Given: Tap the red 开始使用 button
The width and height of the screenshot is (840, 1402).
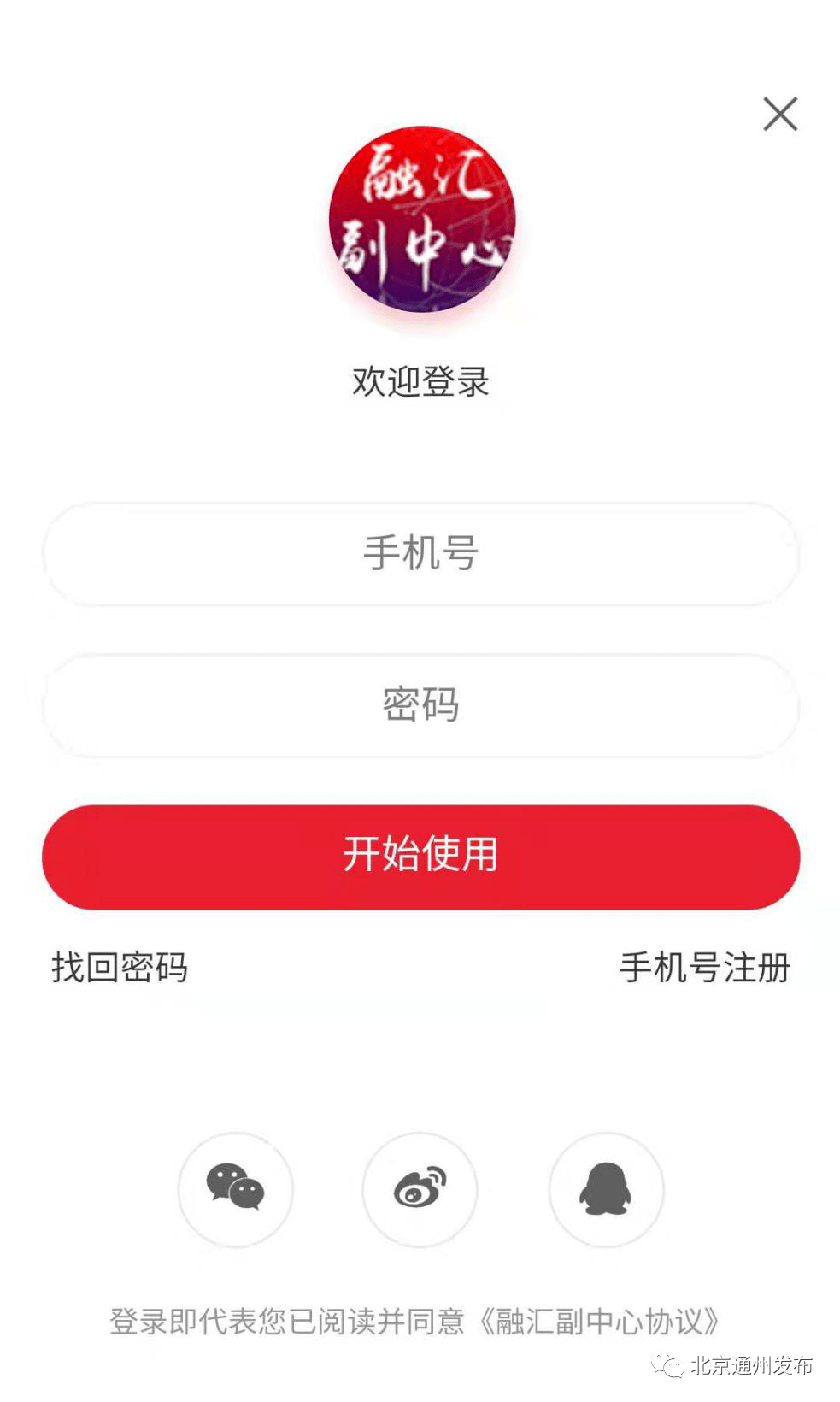Looking at the screenshot, I should coord(420,856).
